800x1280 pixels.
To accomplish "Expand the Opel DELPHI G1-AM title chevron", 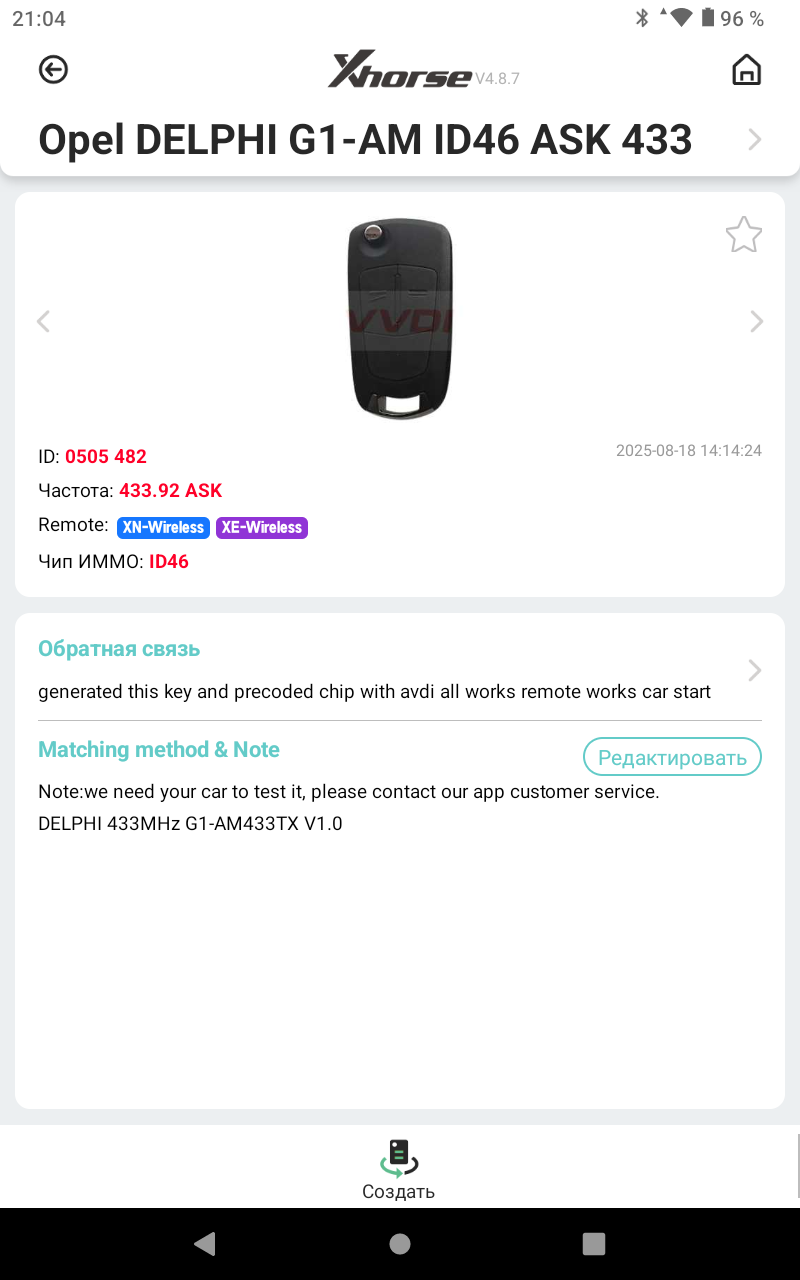I will [x=755, y=140].
